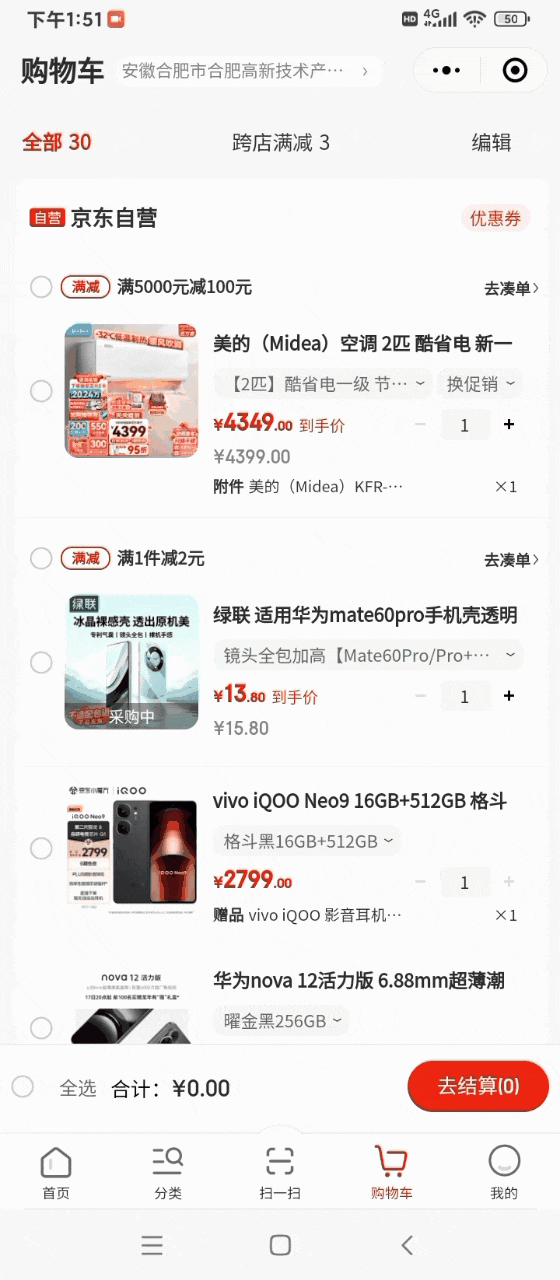Viewport: 560px width, 1280px height.
Task: Change the delivery address 安徽合肥市
Action: click(x=245, y=71)
